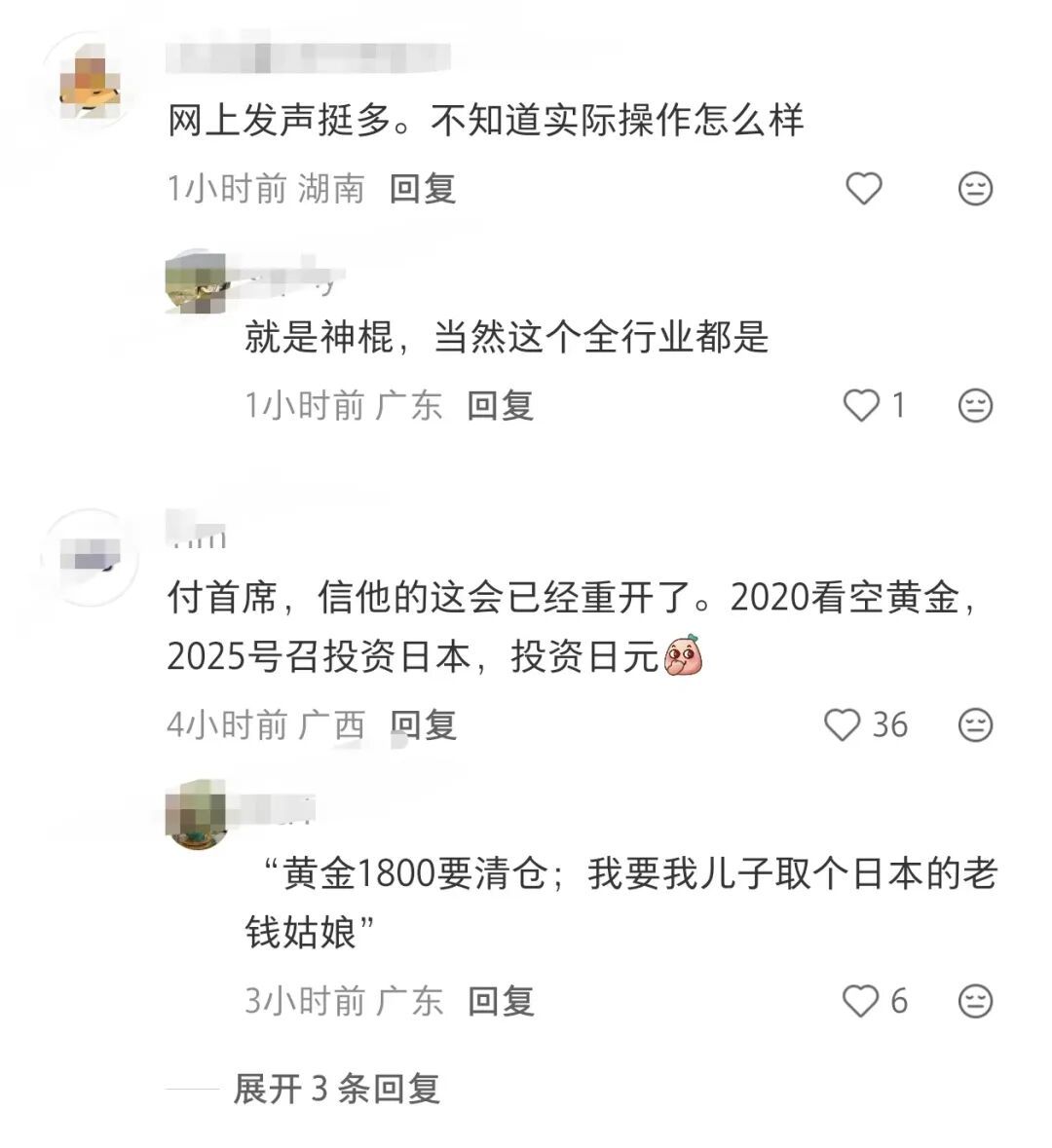Like the reply 黄金1800要清仓

[861, 1001]
